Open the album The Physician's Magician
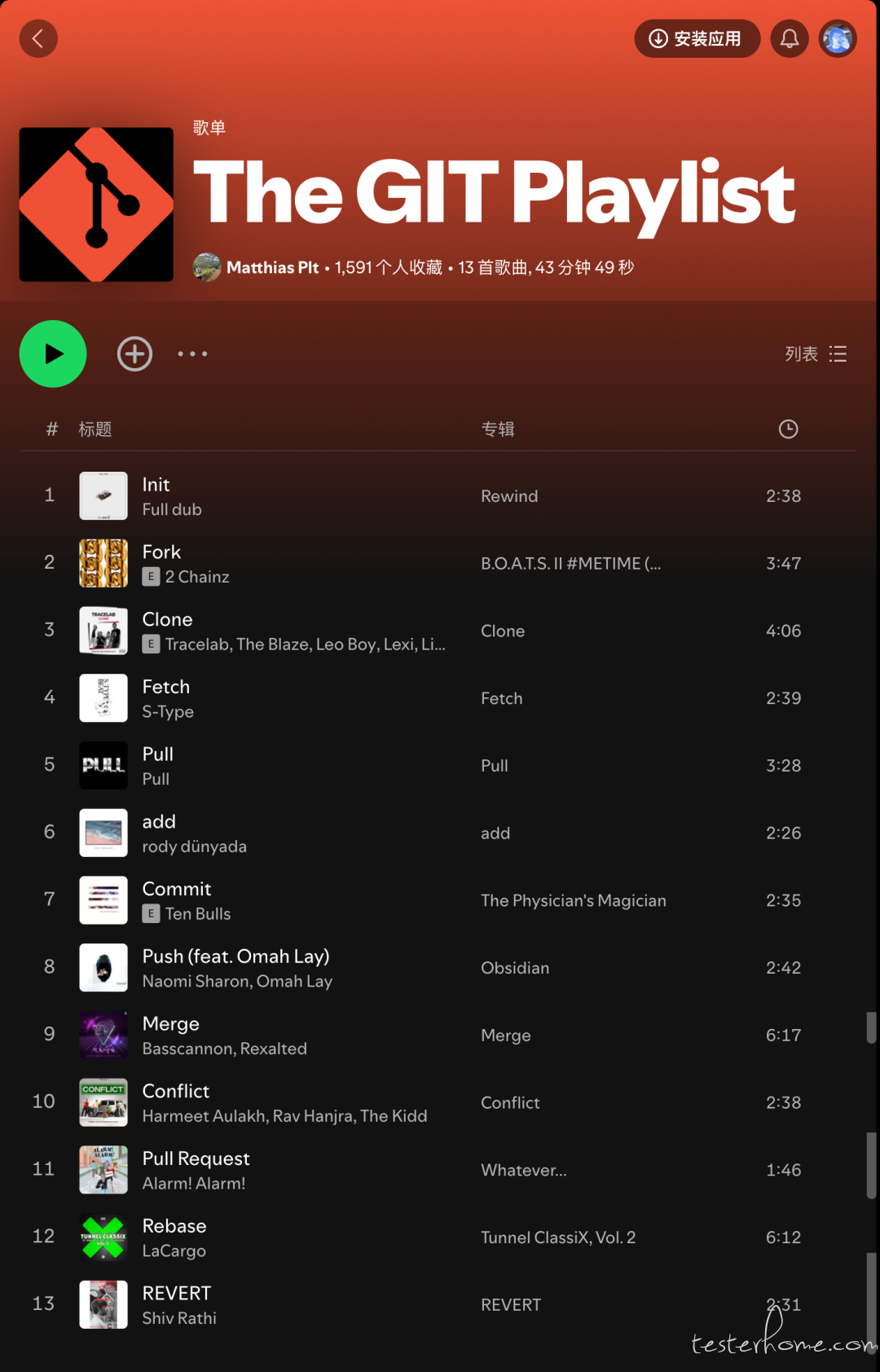 (573, 900)
